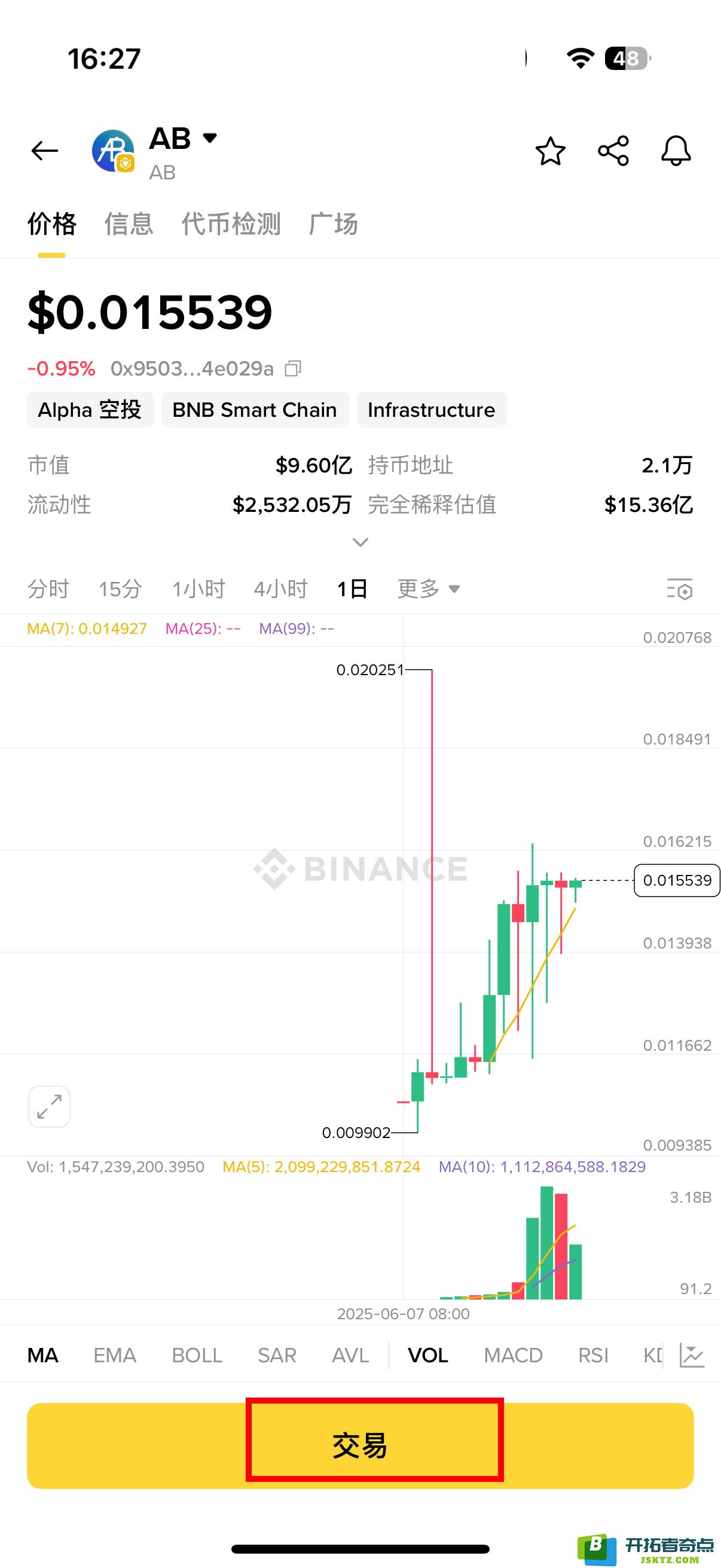Select the BOLL indicator
Viewport: 721px width, 1568px height.
197,1355
